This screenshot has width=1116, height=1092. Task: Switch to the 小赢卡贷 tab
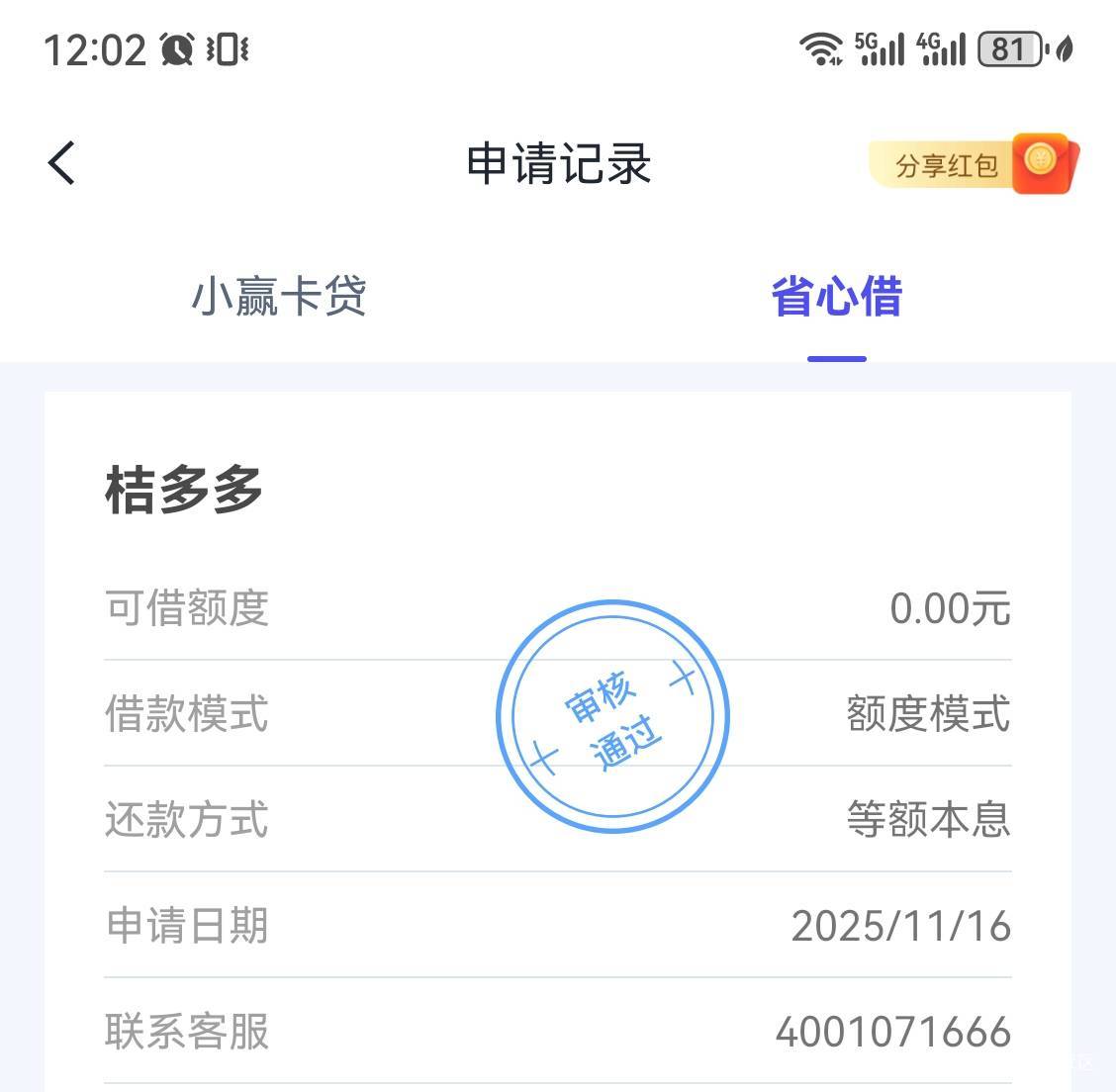click(279, 297)
